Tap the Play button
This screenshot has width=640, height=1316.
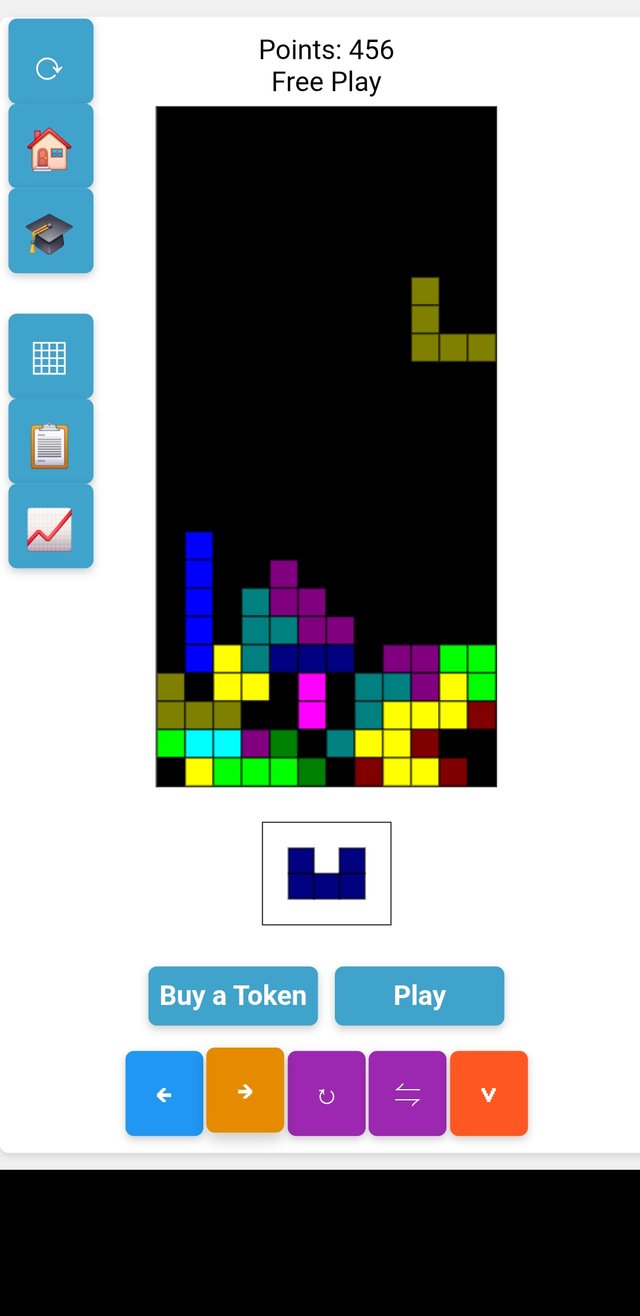point(419,996)
